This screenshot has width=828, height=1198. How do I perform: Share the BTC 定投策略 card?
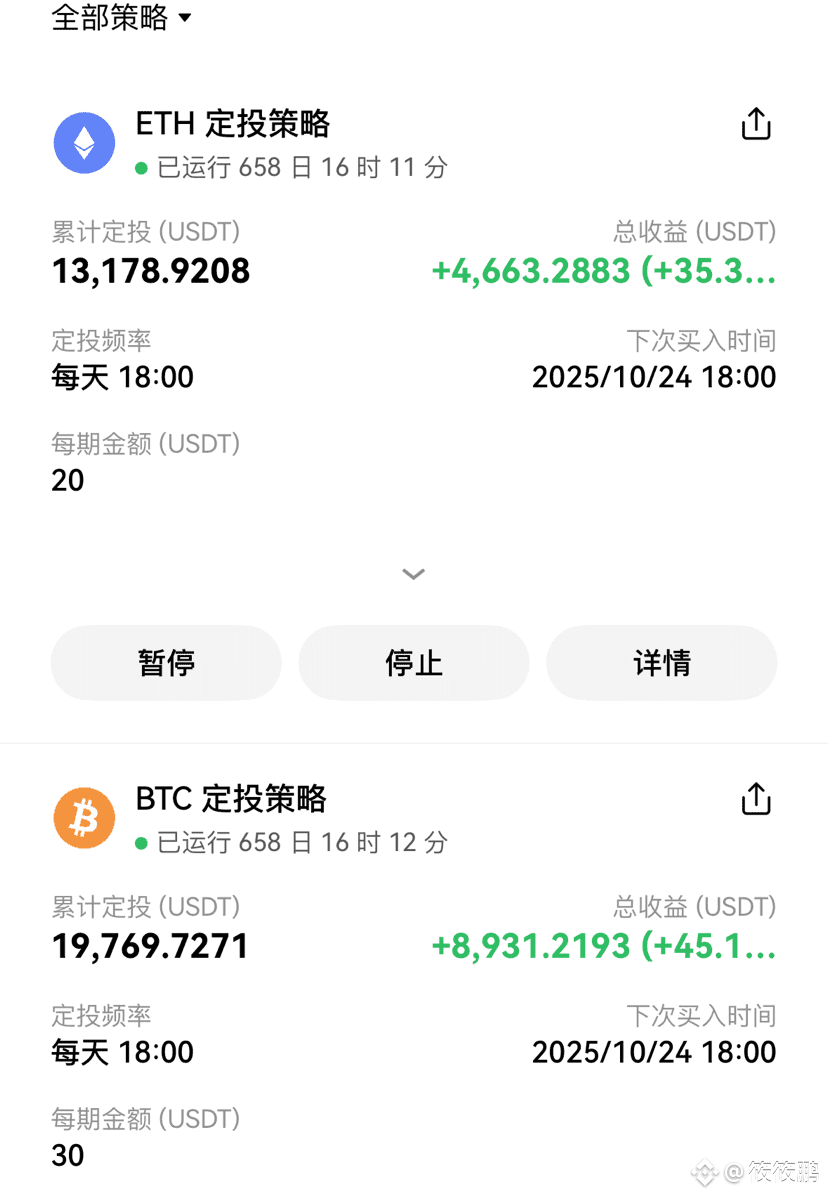(756, 800)
